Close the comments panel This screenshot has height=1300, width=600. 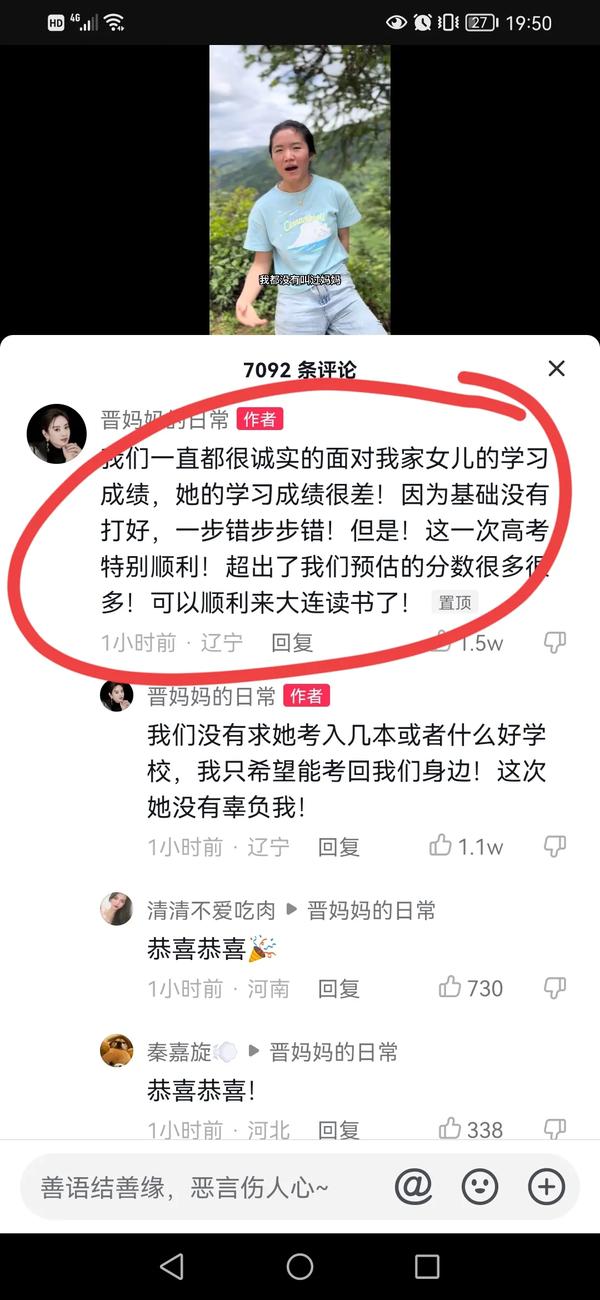(557, 368)
